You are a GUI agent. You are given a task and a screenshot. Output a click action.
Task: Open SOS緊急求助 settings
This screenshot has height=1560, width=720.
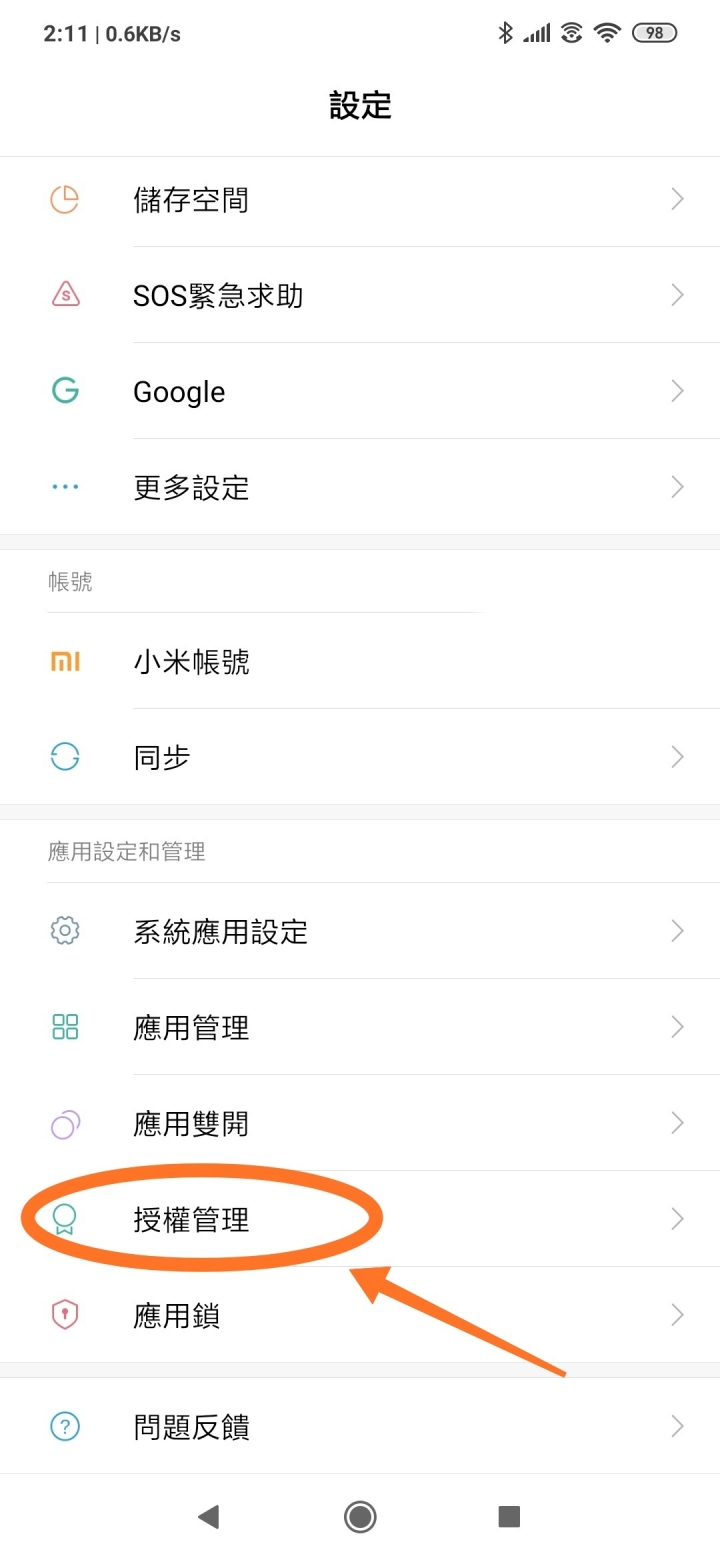360,295
